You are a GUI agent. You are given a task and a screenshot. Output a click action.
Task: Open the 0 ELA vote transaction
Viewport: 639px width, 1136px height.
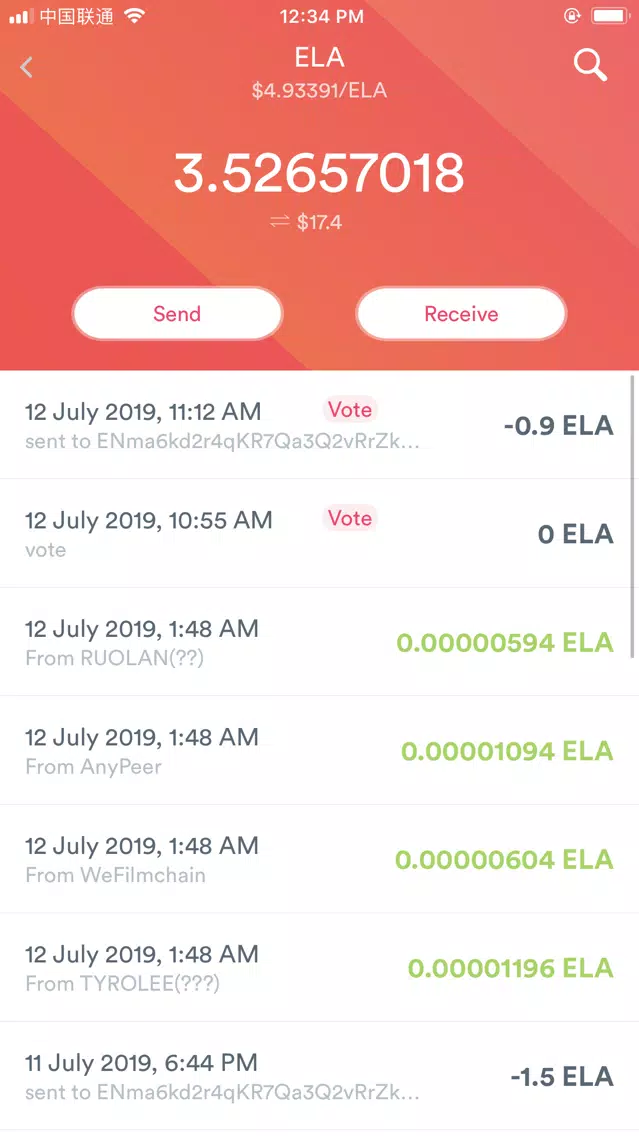click(320, 533)
